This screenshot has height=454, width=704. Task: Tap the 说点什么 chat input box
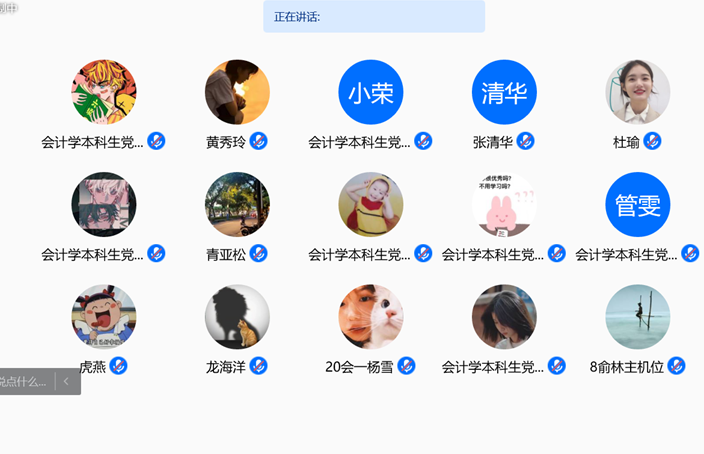tap(24, 381)
